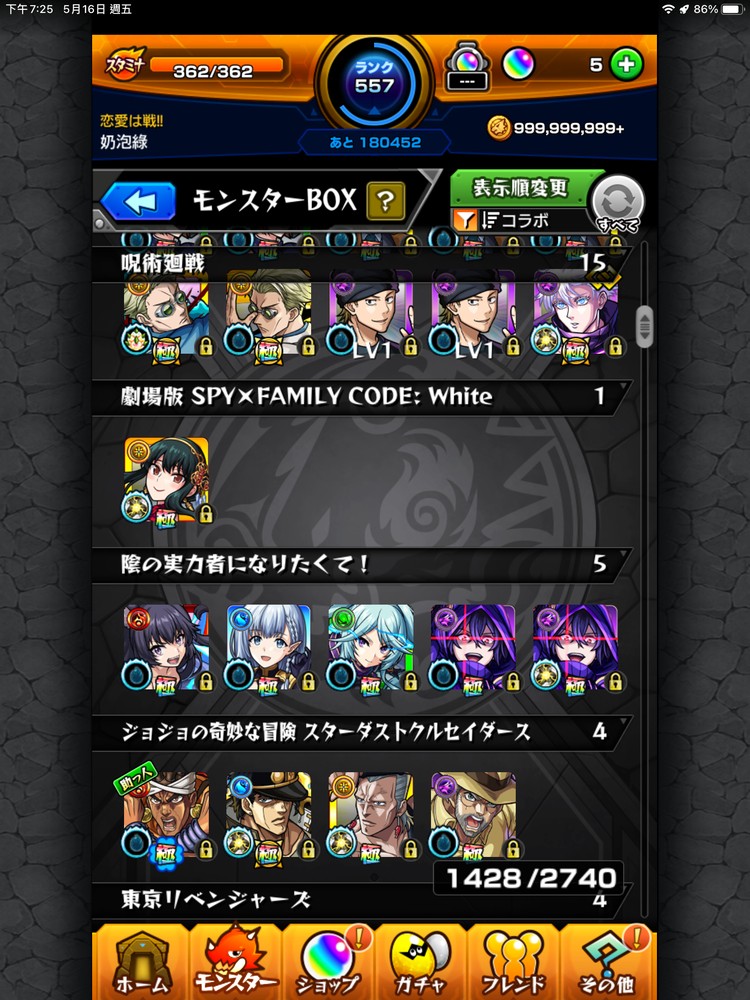Select the green-haired monster in 陰の実力者になりたくて

click(370, 647)
